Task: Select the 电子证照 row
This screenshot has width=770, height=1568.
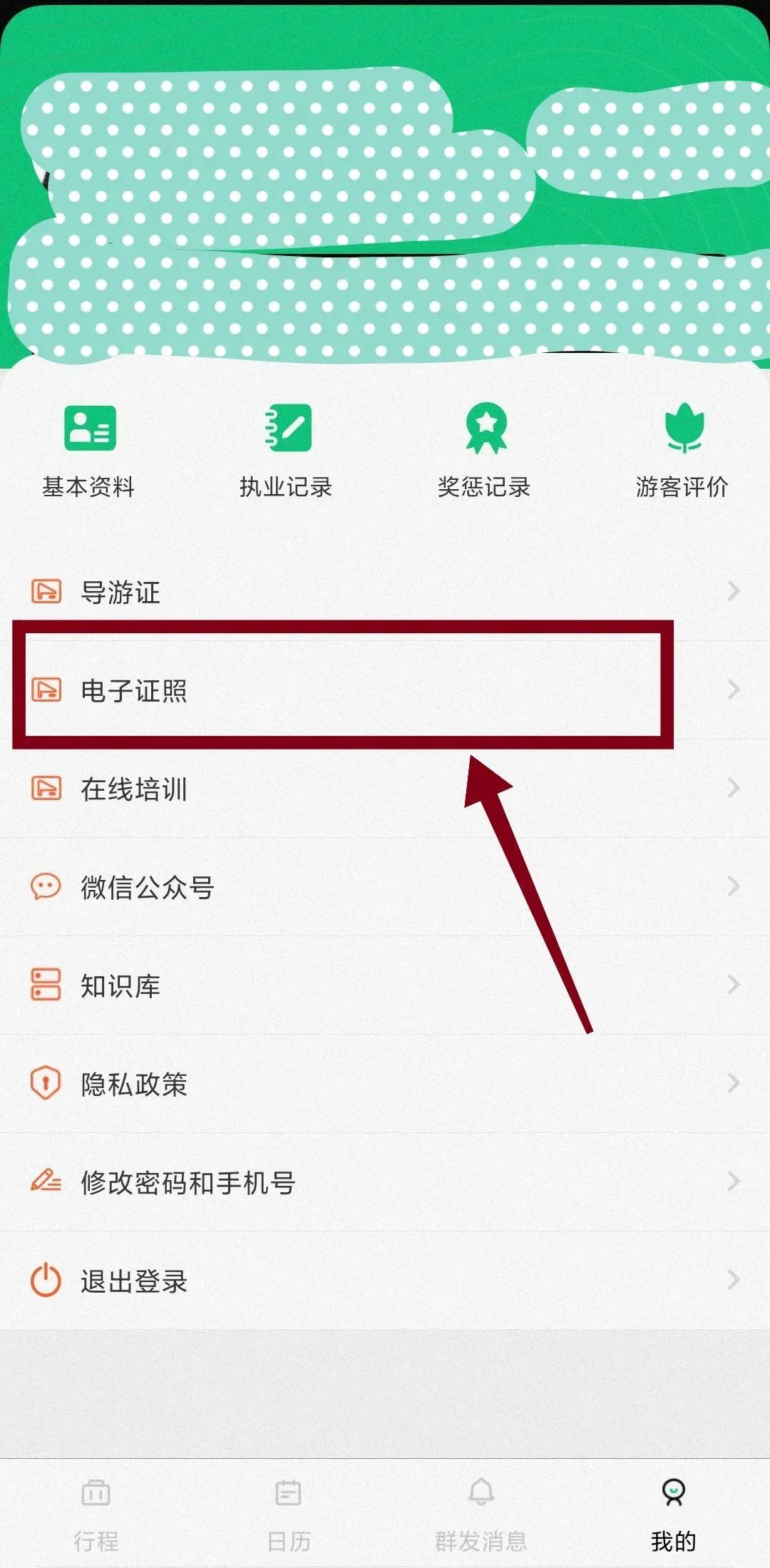Action: pyautogui.click(x=385, y=690)
